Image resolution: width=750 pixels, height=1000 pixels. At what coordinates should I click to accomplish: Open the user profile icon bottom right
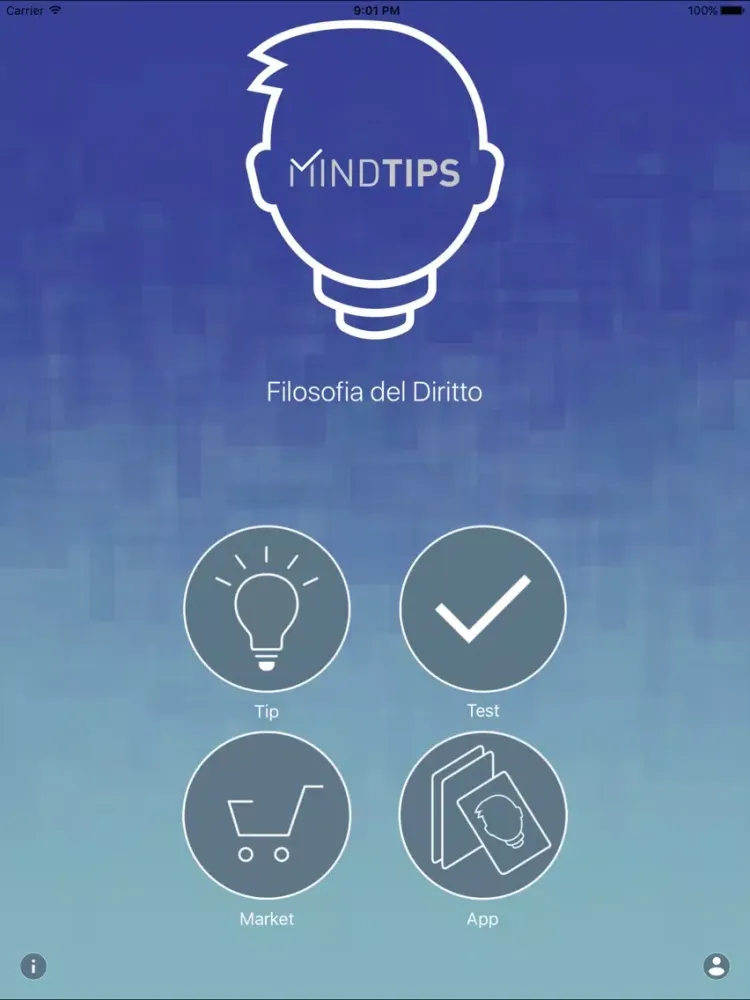coord(716,967)
